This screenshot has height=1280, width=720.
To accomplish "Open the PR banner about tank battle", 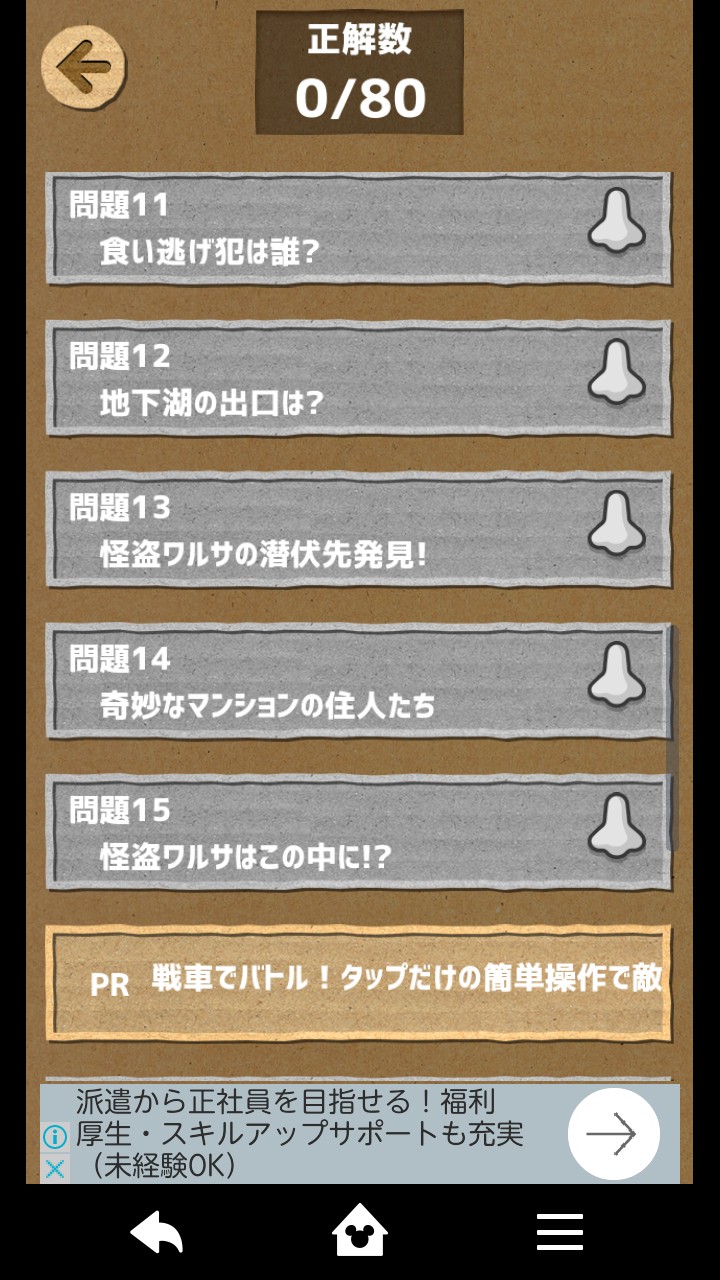I will click(358, 982).
